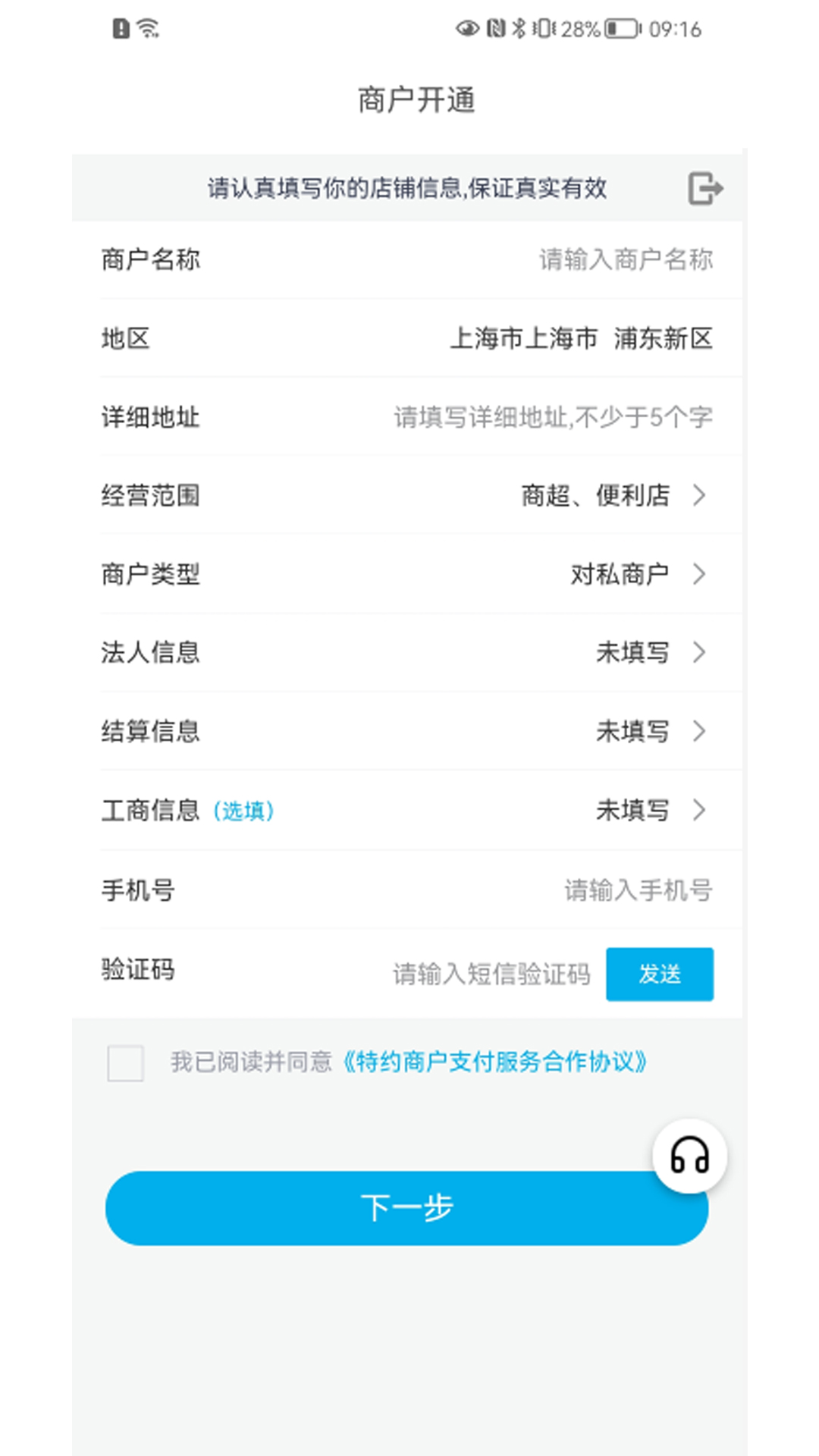Image resolution: width=819 pixels, height=1456 pixels.
Task: Expand the 经营范围 selector showing 商超、便利店
Action: pyautogui.click(x=409, y=497)
